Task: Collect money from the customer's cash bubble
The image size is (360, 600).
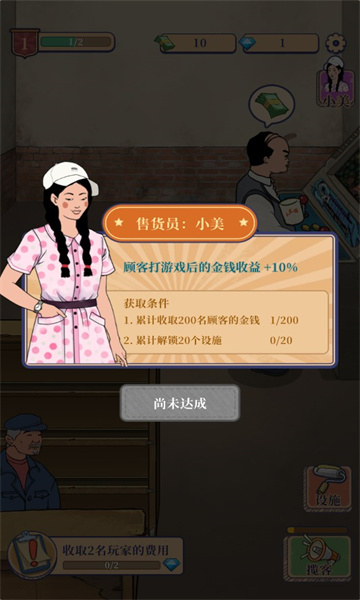Action: (272, 105)
